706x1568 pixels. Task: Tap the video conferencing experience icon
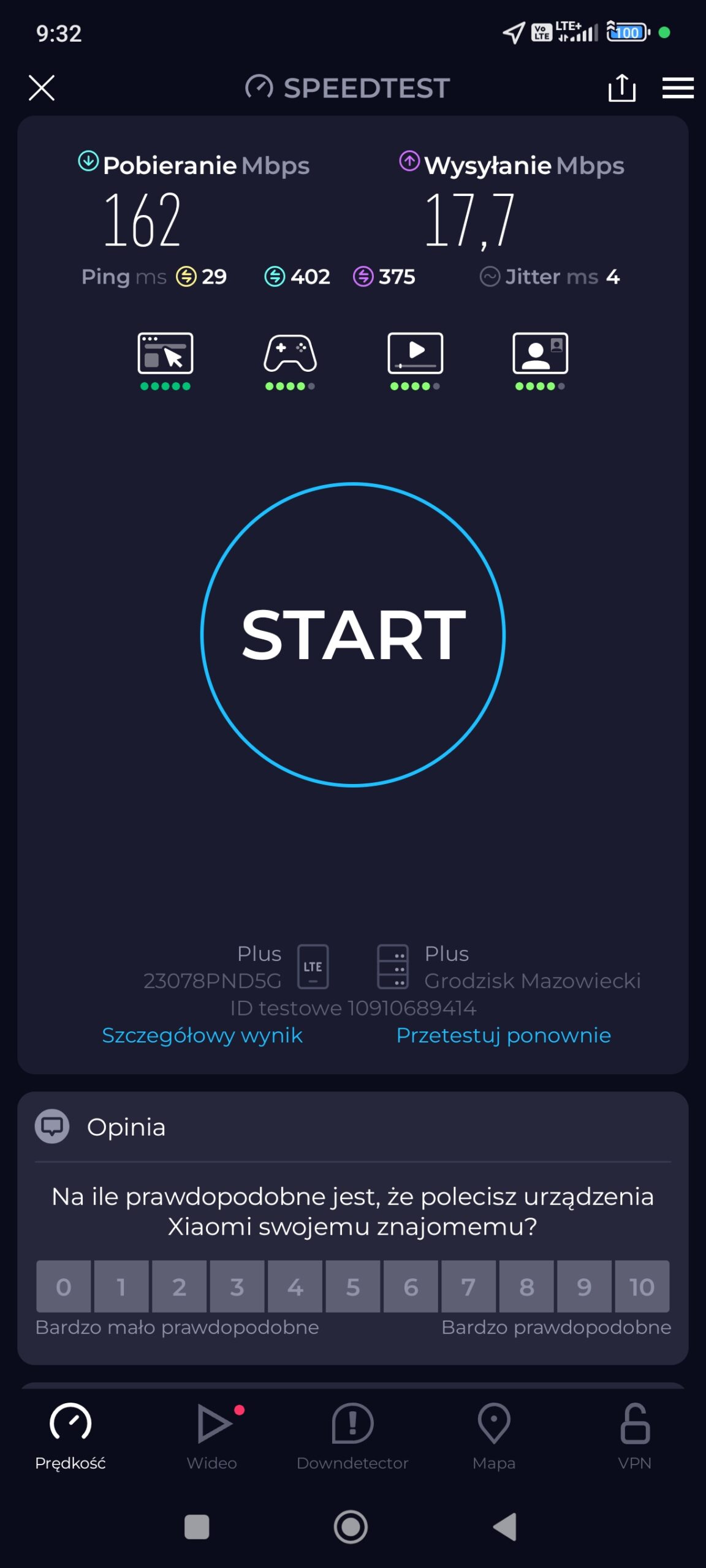coord(540,355)
